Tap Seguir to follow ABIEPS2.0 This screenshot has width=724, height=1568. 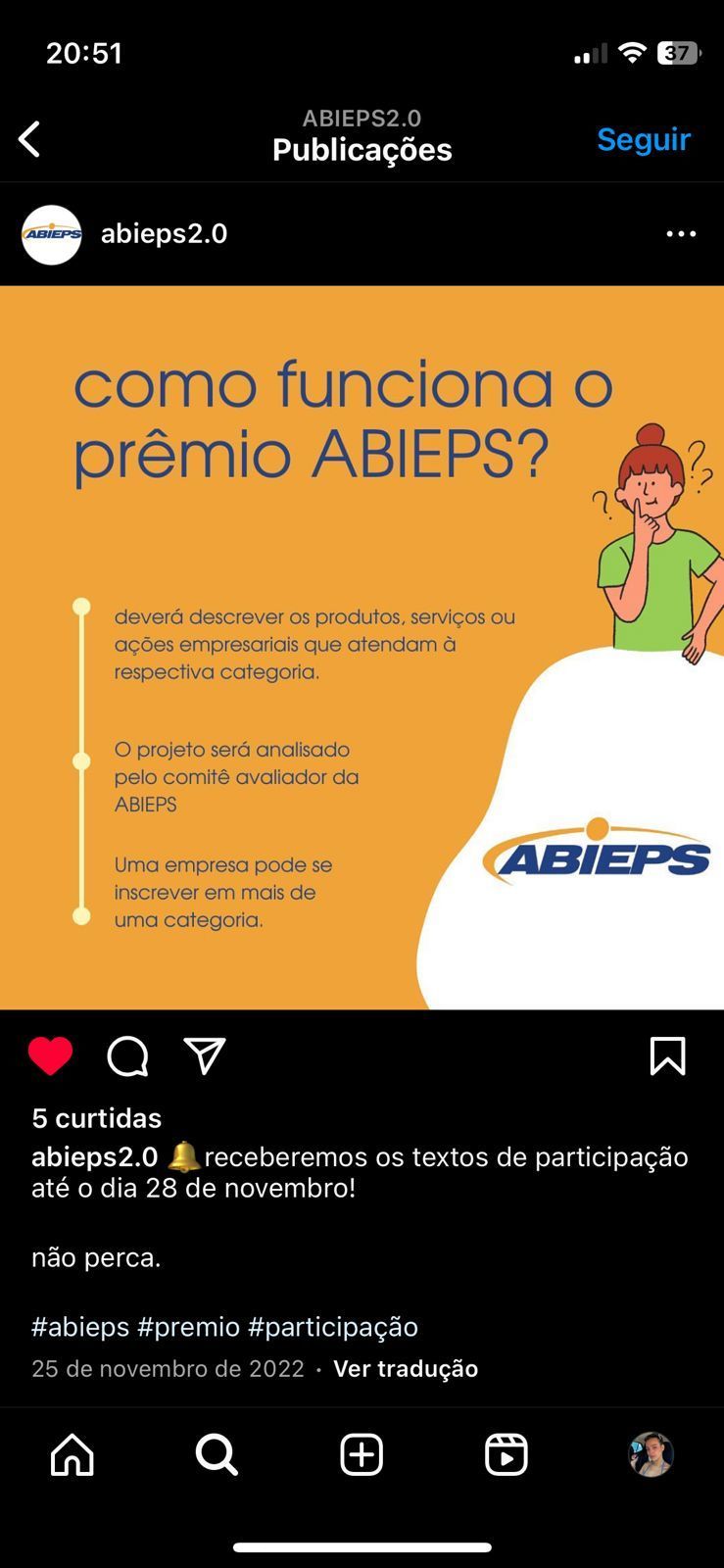[x=644, y=139]
